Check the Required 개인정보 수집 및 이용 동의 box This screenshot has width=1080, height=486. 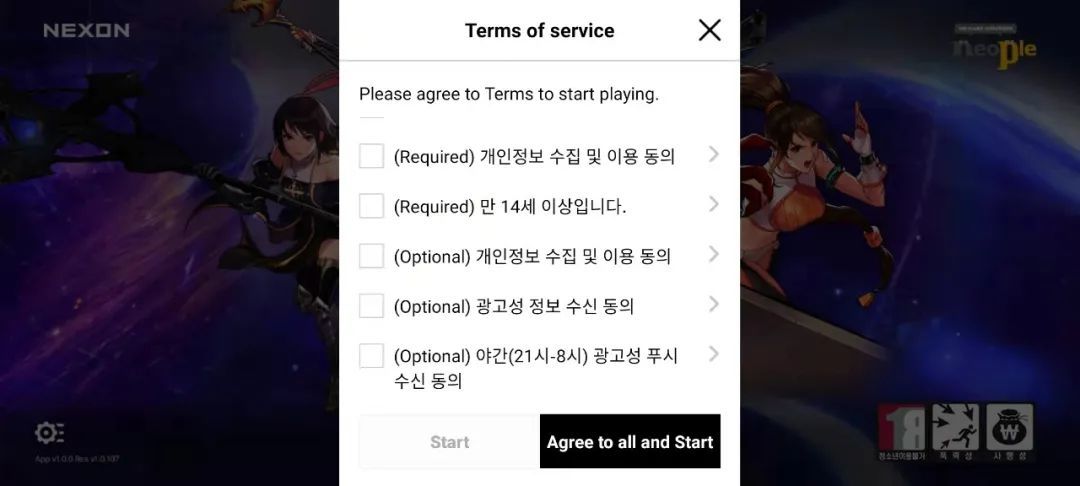point(371,156)
